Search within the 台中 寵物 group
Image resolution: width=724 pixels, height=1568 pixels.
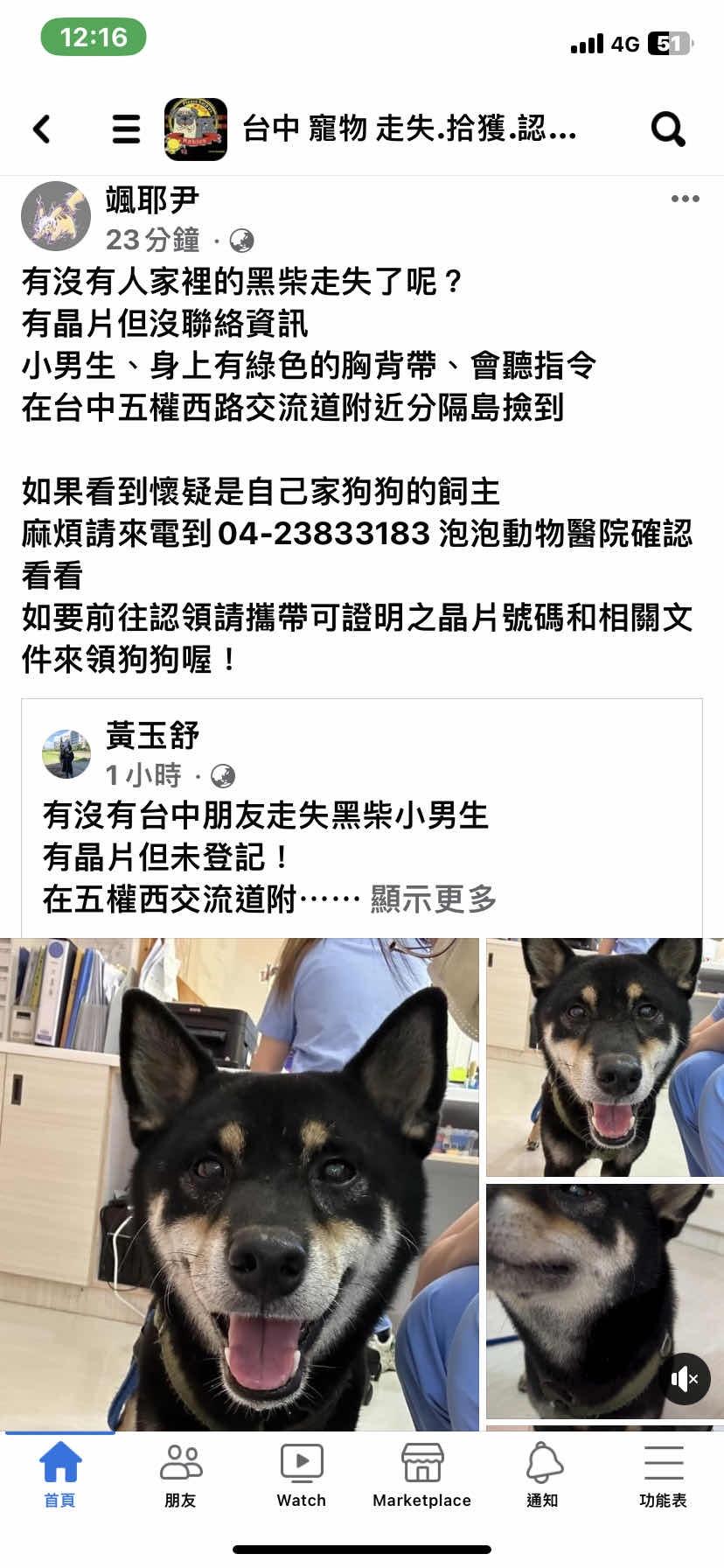[668, 129]
